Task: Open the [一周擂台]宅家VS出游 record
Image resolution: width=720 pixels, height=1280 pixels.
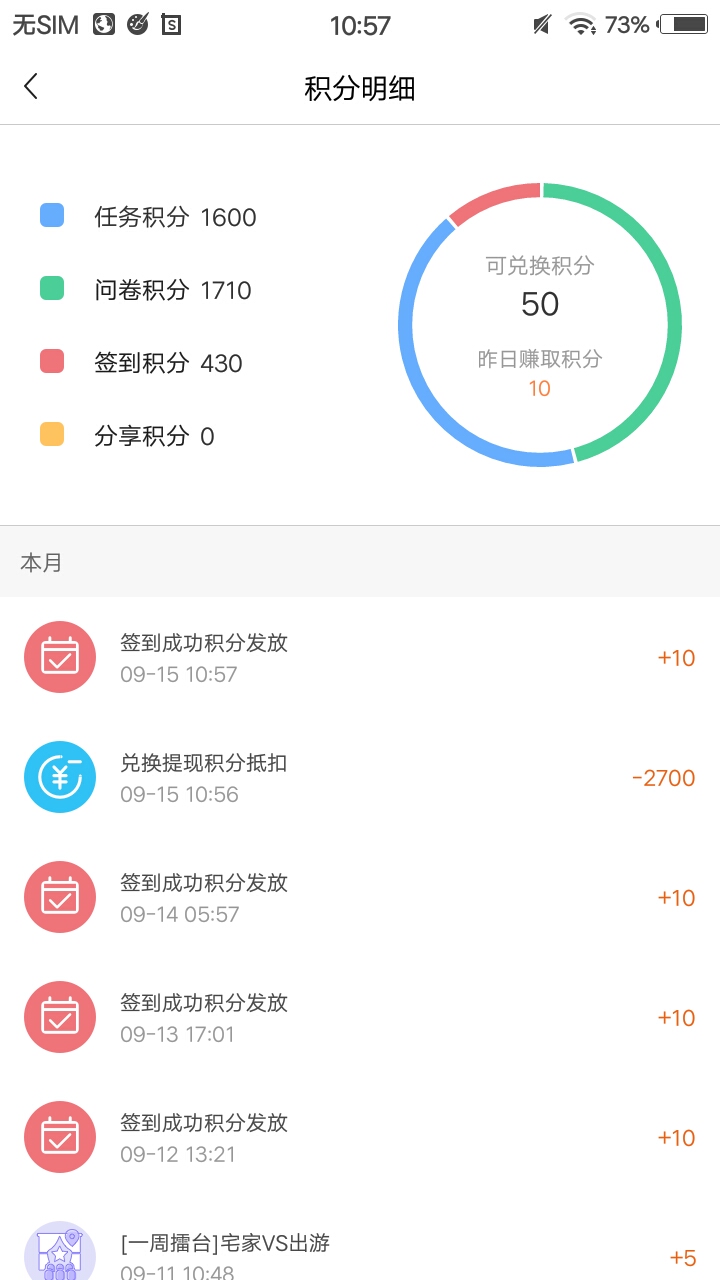Action: (x=360, y=1239)
